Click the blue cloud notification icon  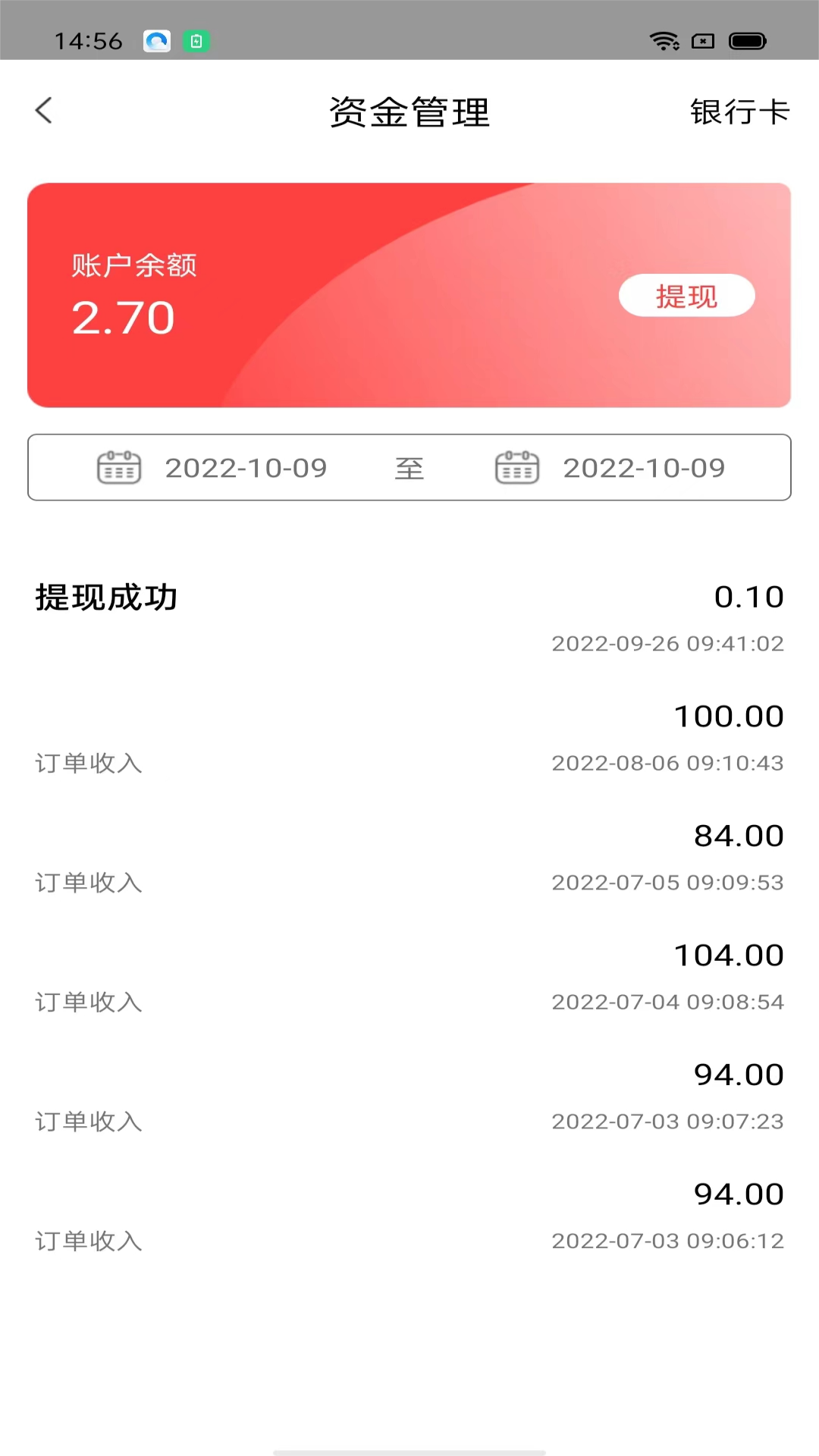tap(157, 42)
